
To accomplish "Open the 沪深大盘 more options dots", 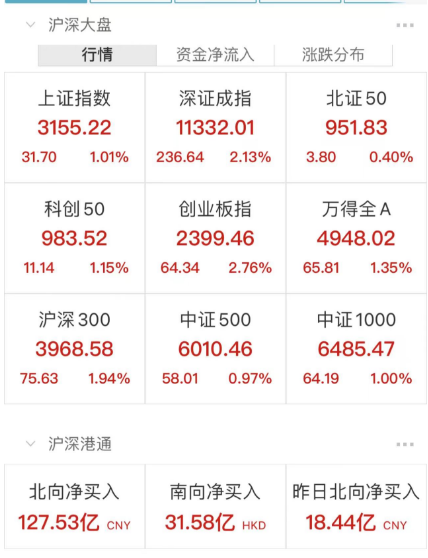I will pyautogui.click(x=405, y=25).
